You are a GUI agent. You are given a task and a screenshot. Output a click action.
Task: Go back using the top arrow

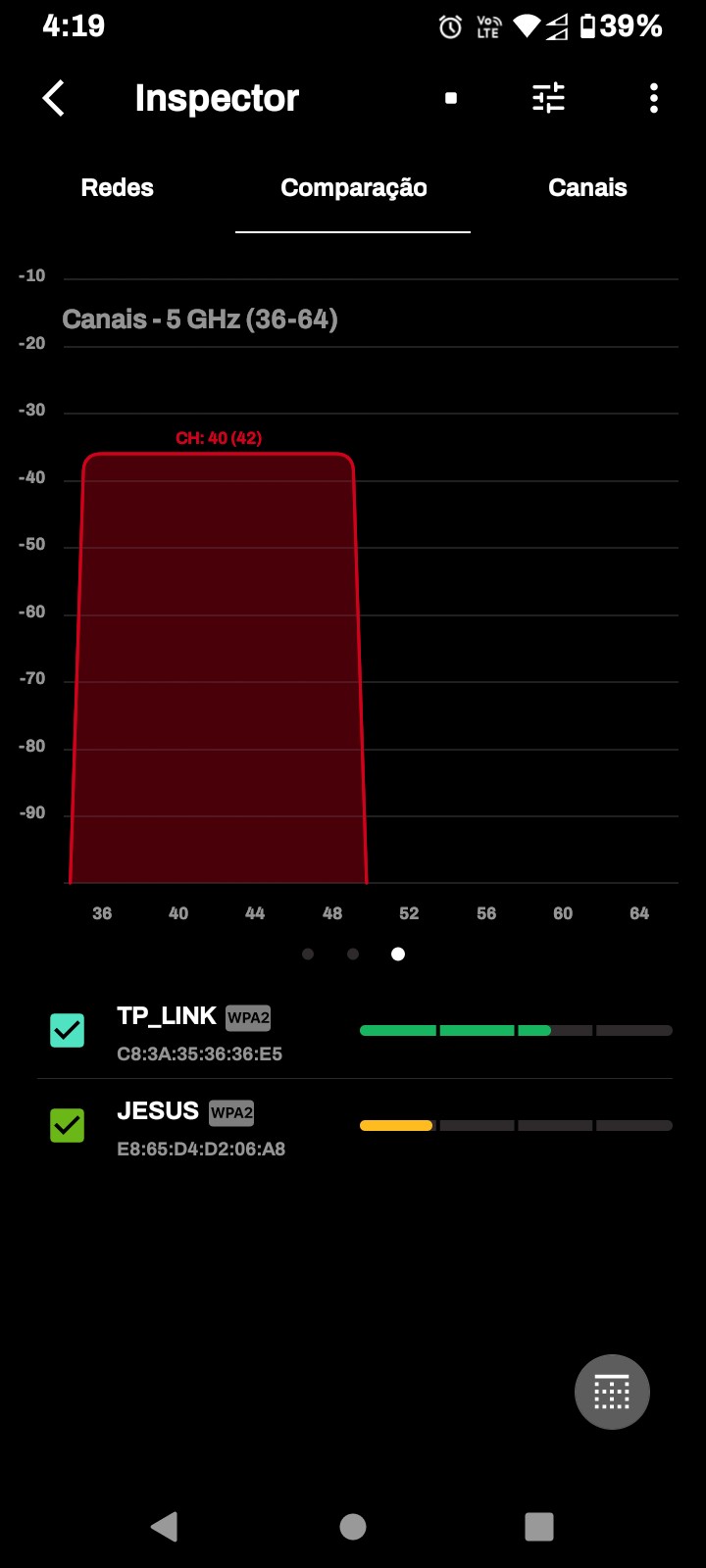click(54, 98)
